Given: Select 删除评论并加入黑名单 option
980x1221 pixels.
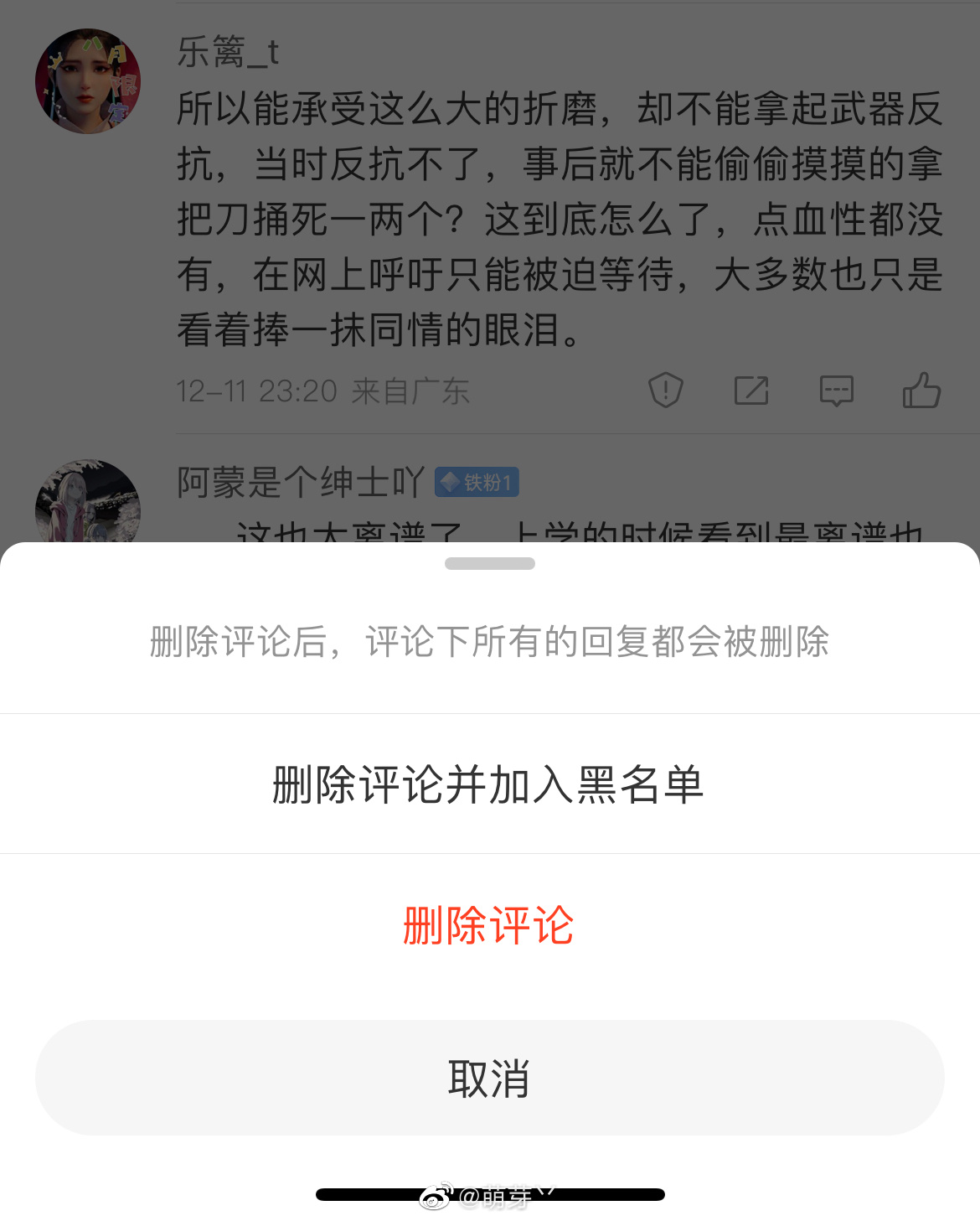Looking at the screenshot, I should point(488,785).
